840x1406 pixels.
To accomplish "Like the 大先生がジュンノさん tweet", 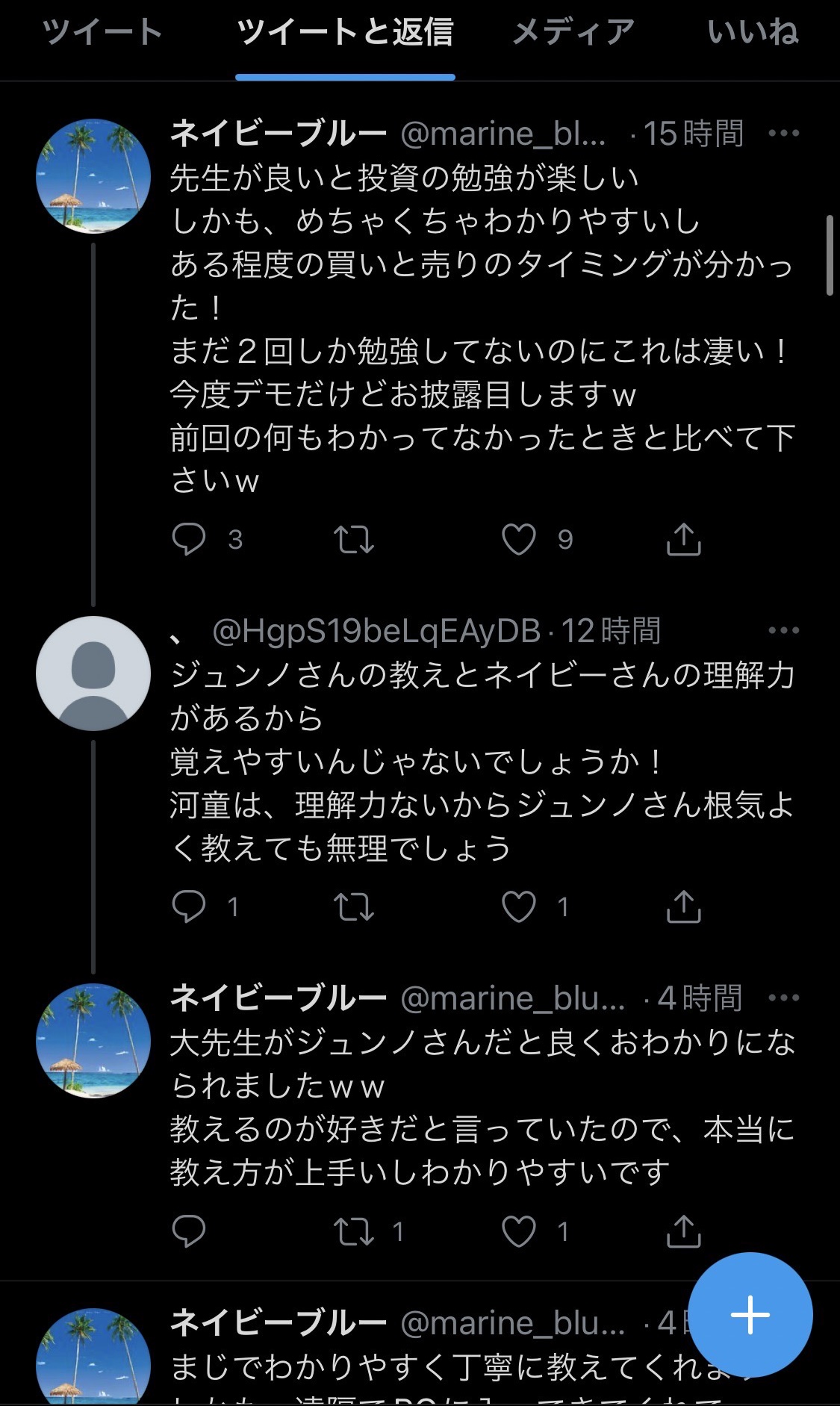I will [519, 1231].
